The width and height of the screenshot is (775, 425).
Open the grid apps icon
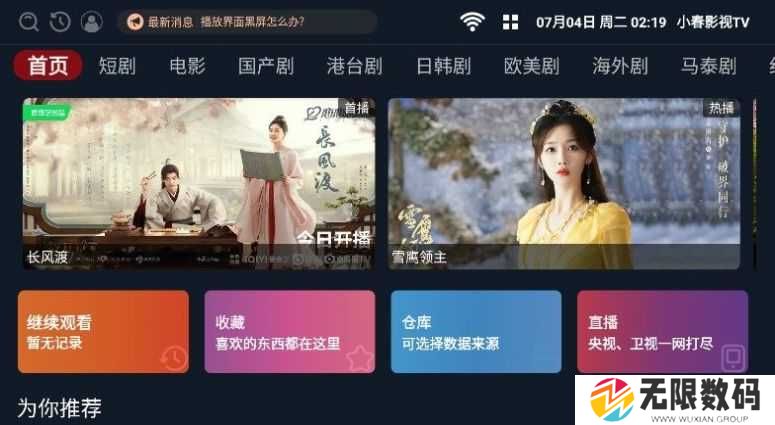click(x=510, y=21)
